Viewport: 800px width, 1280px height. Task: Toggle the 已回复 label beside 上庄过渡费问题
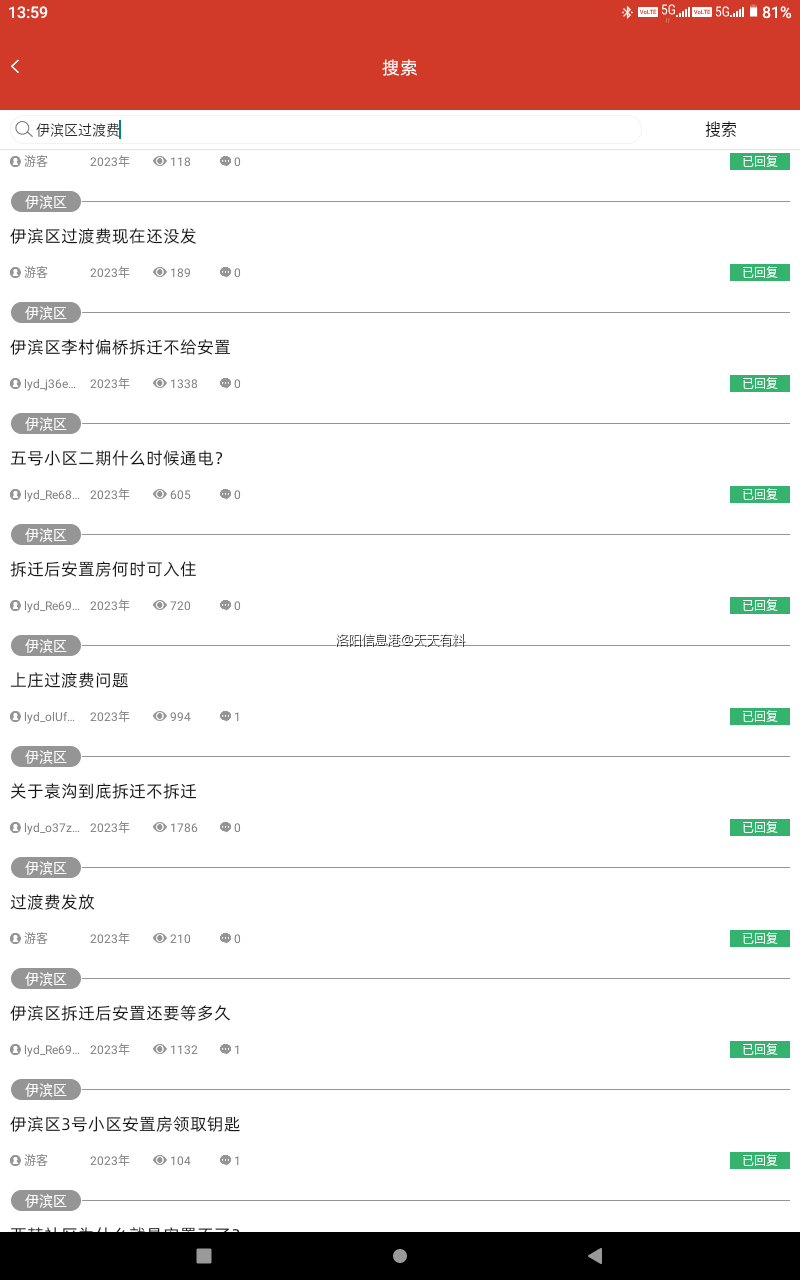[x=759, y=716]
